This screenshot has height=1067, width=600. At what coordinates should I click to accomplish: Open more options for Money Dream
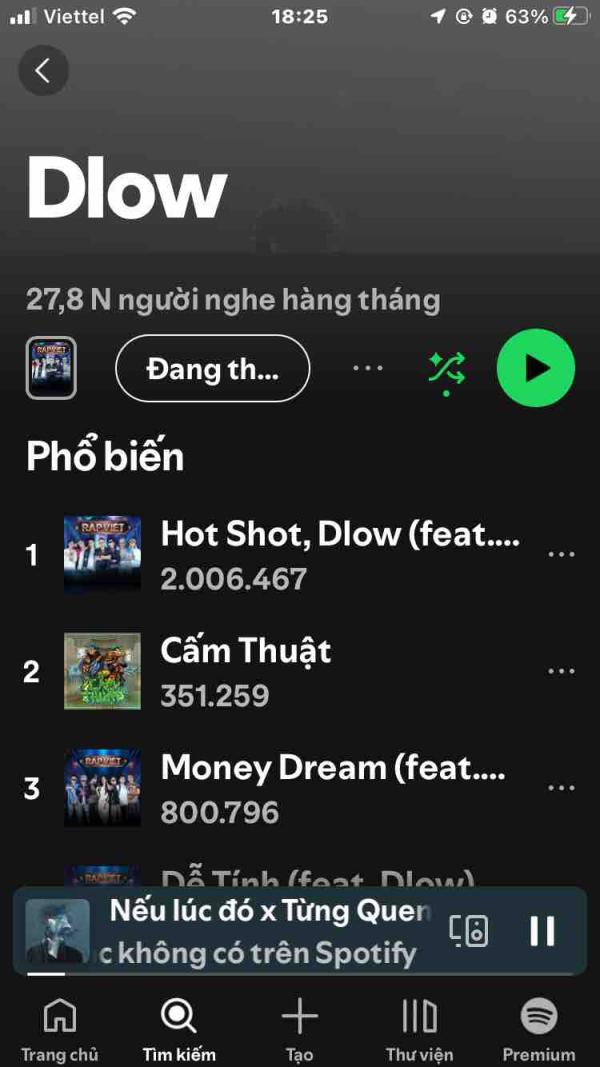coord(561,788)
